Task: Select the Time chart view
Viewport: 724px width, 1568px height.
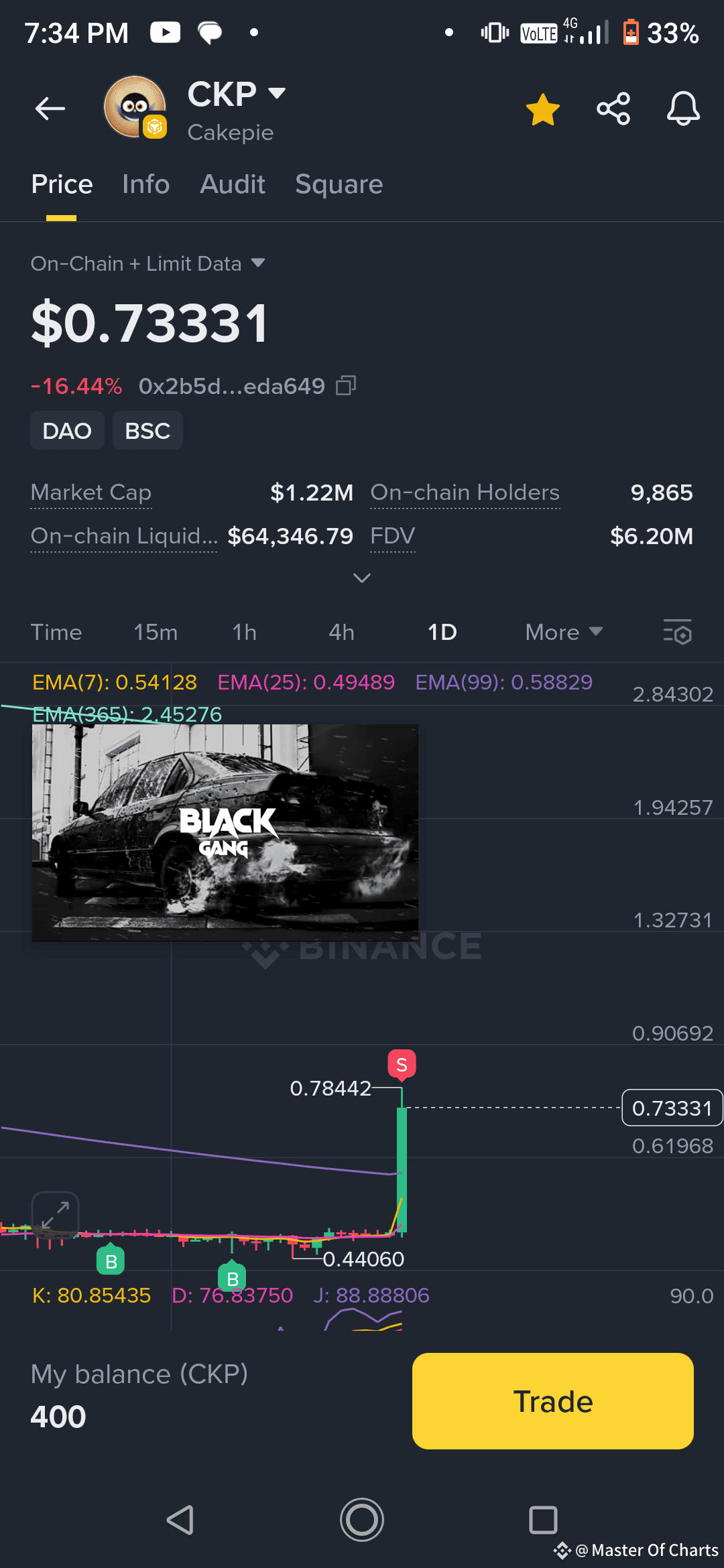Action: (56, 632)
